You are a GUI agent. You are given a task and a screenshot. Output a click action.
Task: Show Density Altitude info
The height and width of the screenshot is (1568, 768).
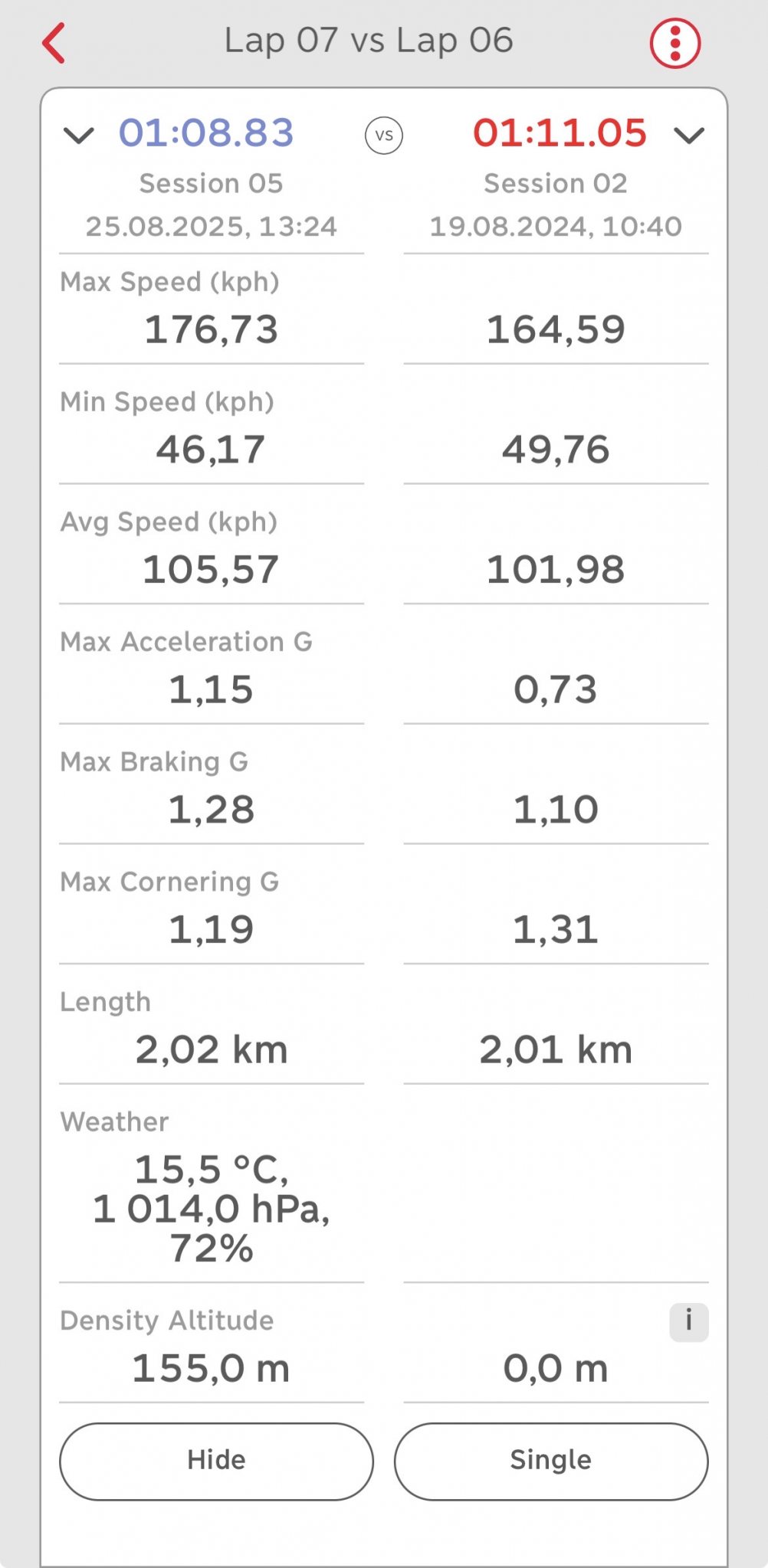pos(688,1321)
